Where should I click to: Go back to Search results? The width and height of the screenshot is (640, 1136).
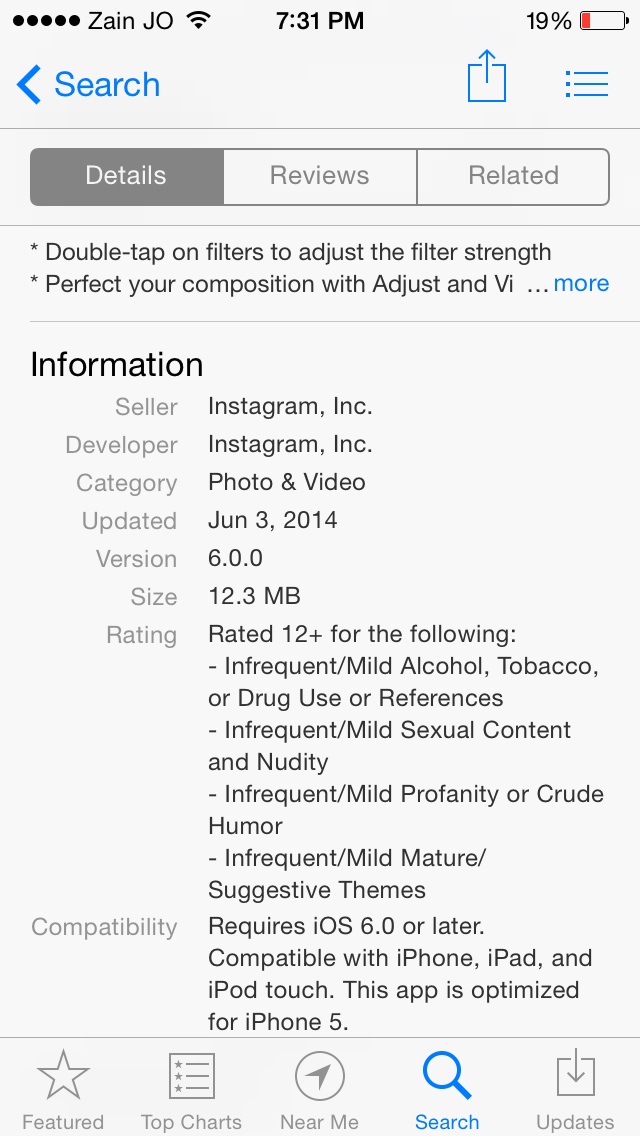(88, 85)
